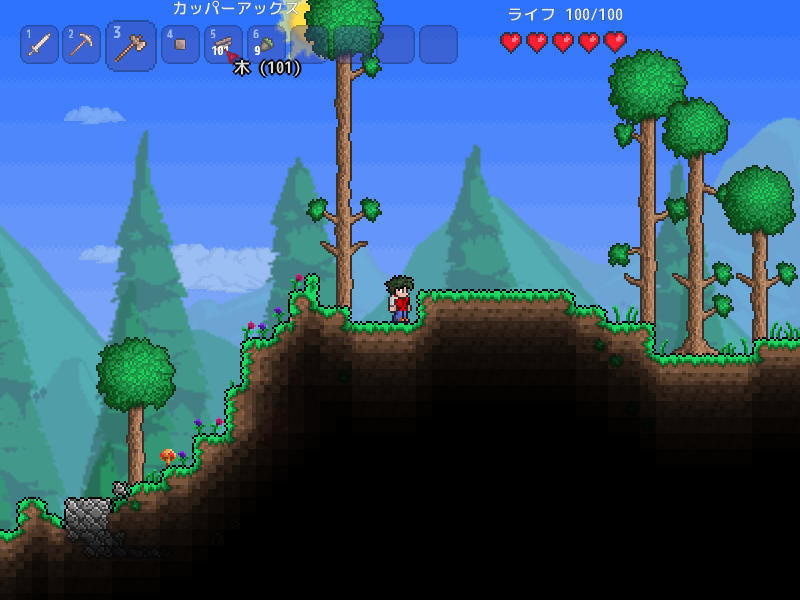Select the copper axe in slot 3

click(131, 46)
